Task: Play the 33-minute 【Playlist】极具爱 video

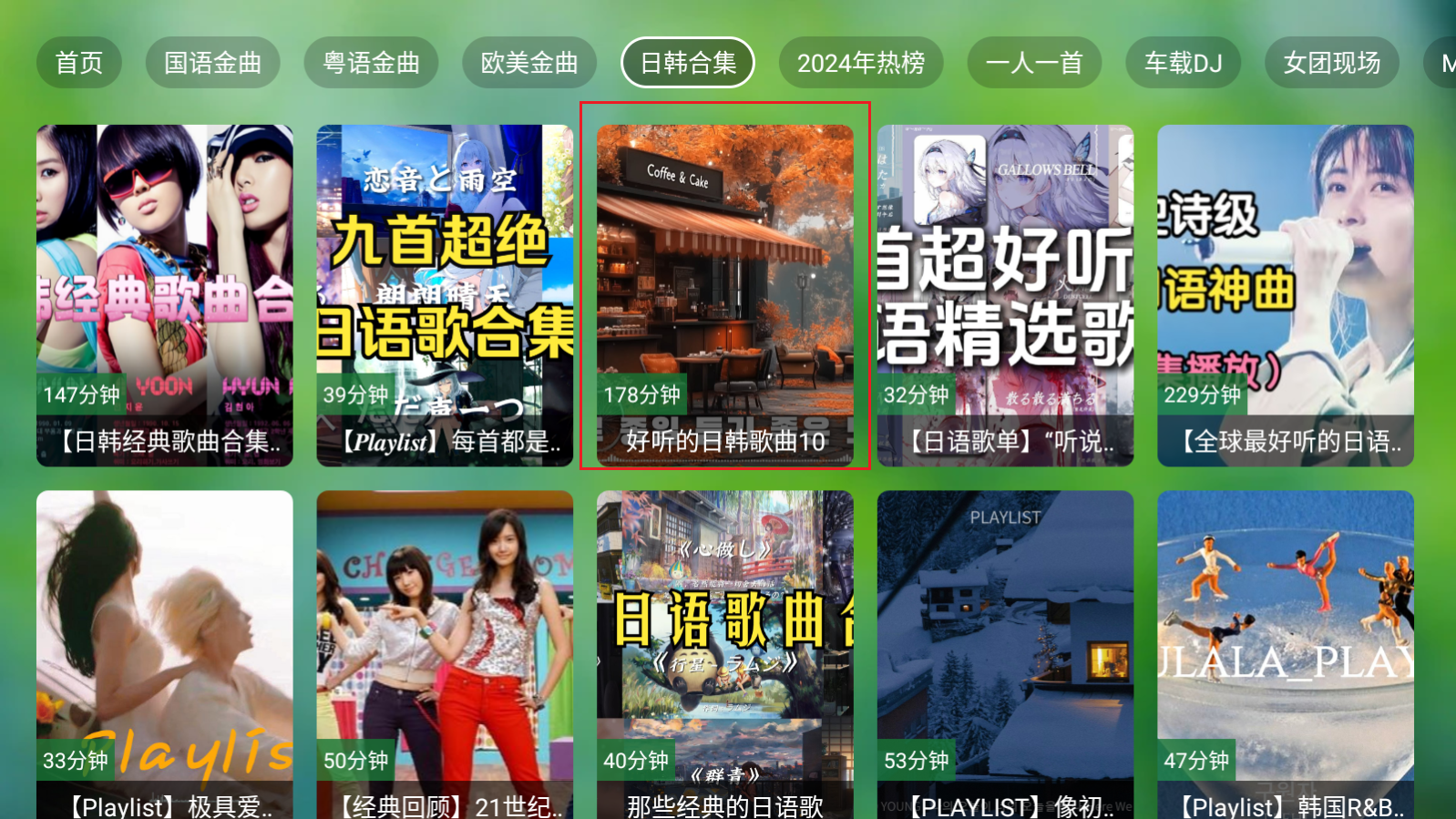Action: (x=165, y=654)
